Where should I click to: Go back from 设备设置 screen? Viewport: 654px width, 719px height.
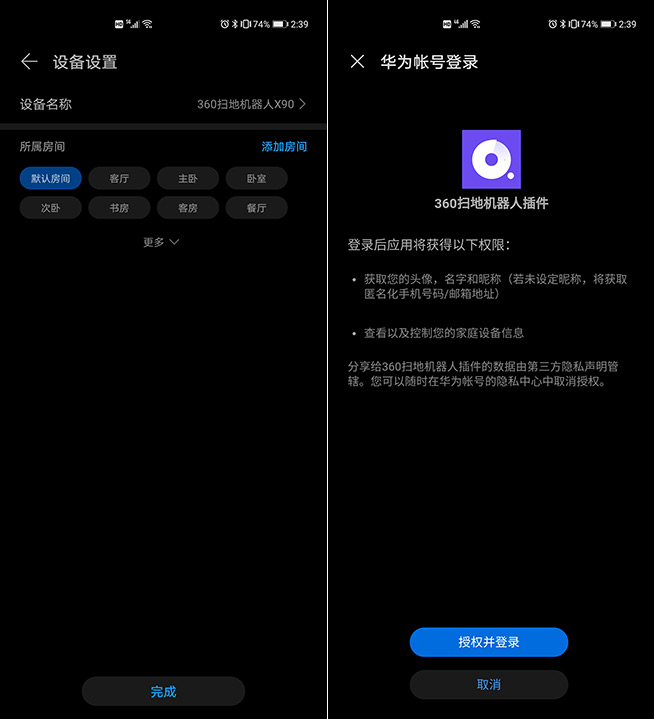coord(29,62)
